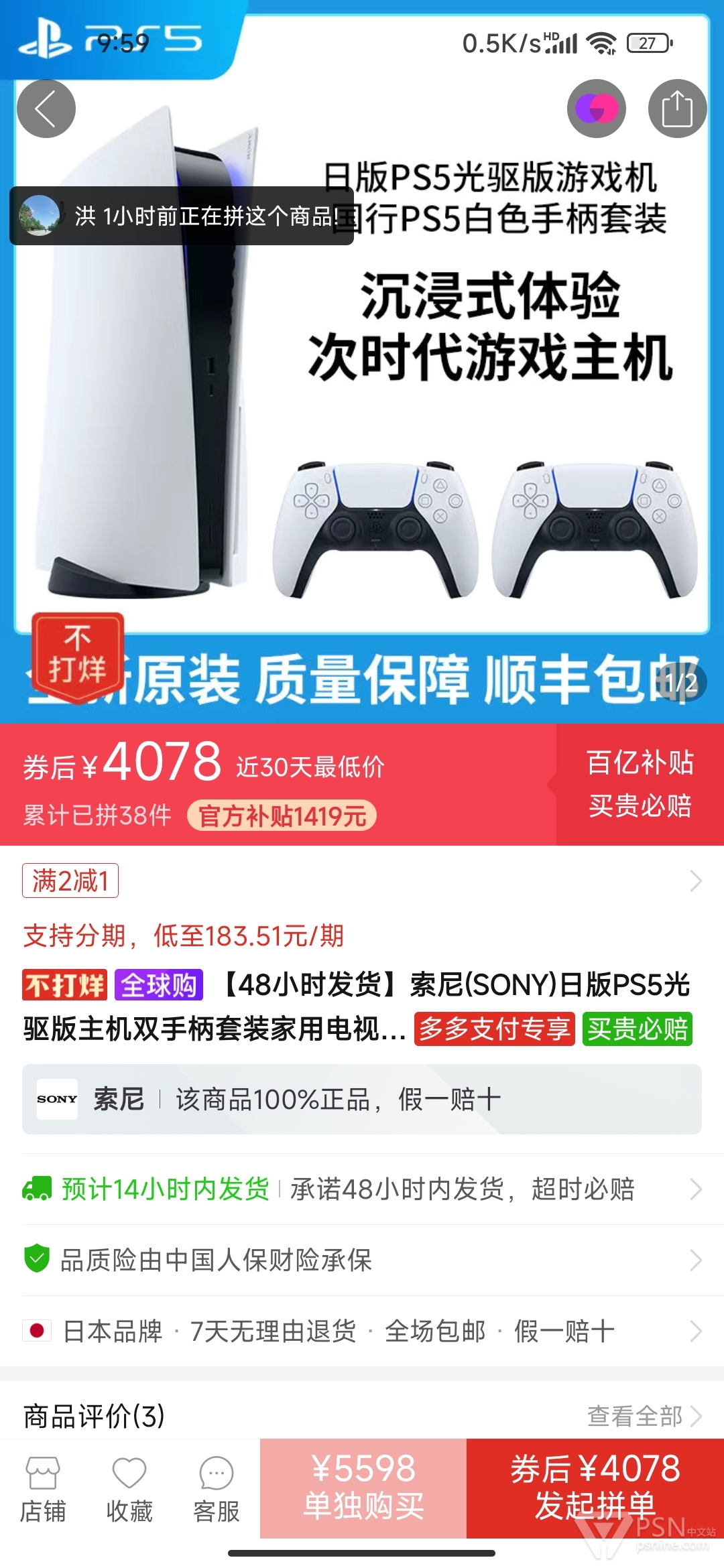
Task: Contact 客服 customer service
Action: pos(216,1489)
